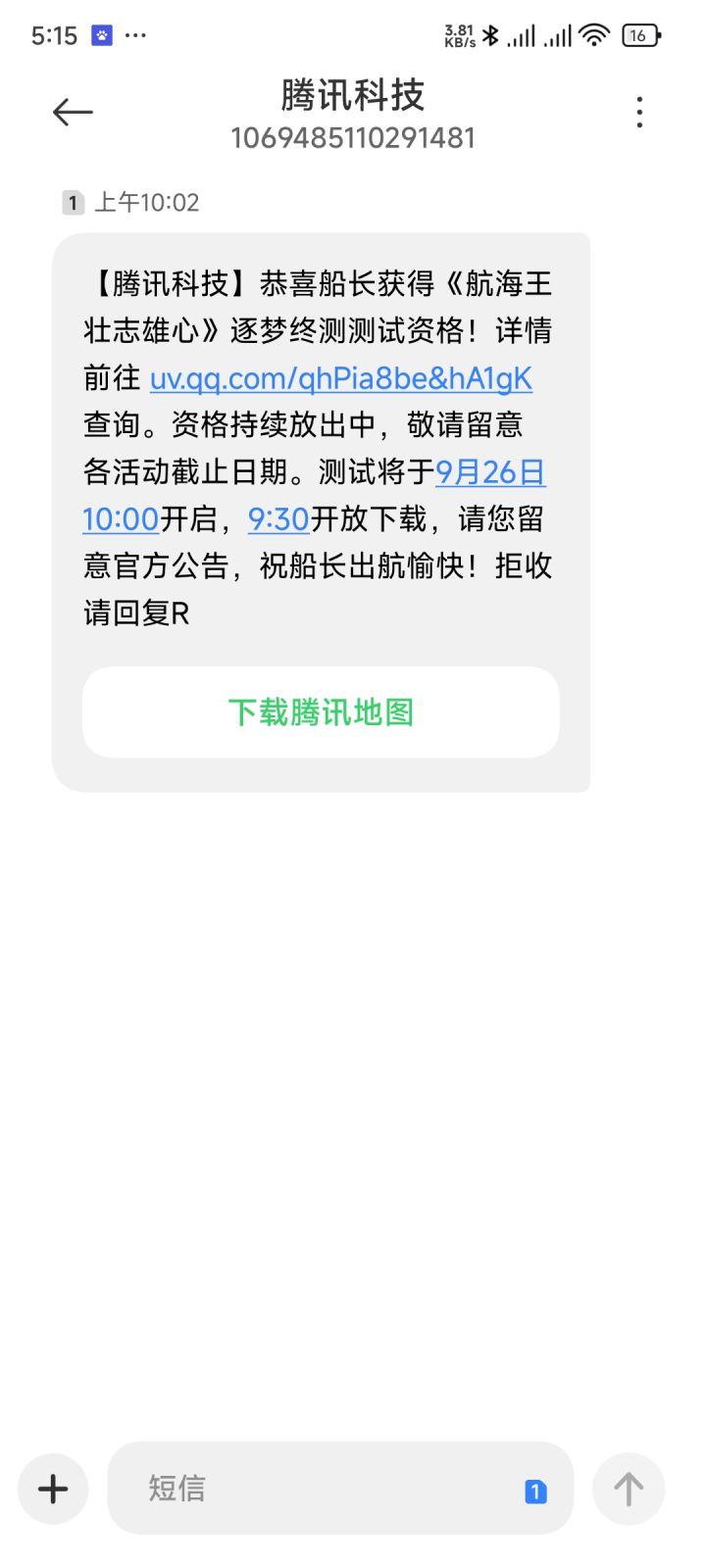Screen dimensions: 706x1568
Task: Tap the timestamp 上午10:02
Action: (x=145, y=203)
